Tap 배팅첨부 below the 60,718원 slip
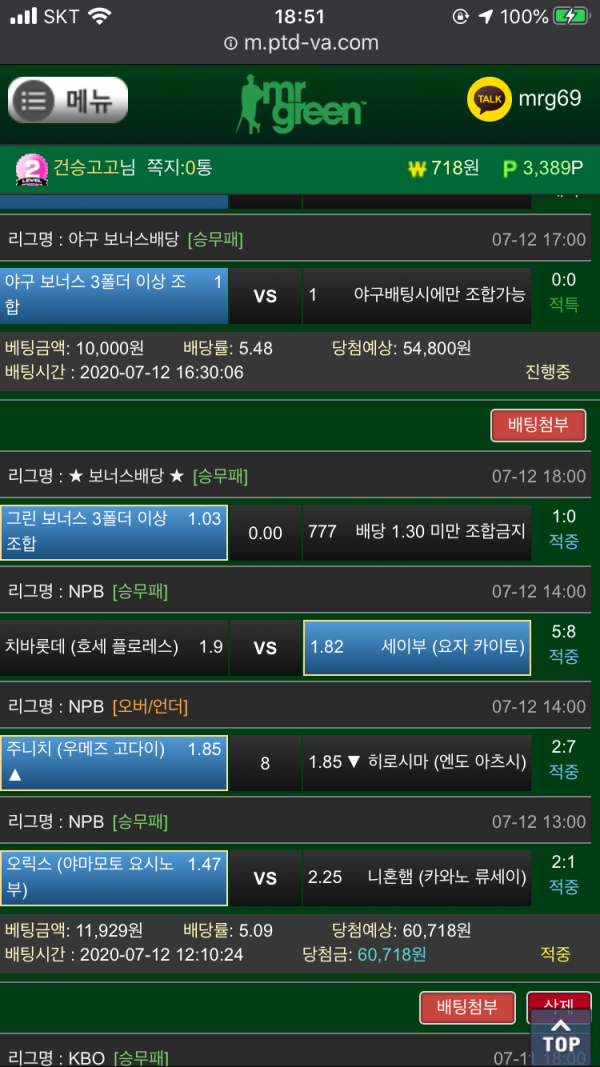This screenshot has height=1067, width=600. click(467, 1007)
